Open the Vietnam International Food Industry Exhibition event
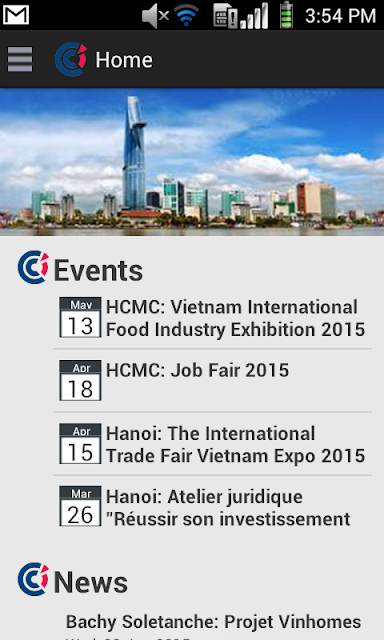The width and height of the screenshot is (384, 640). 212,318
